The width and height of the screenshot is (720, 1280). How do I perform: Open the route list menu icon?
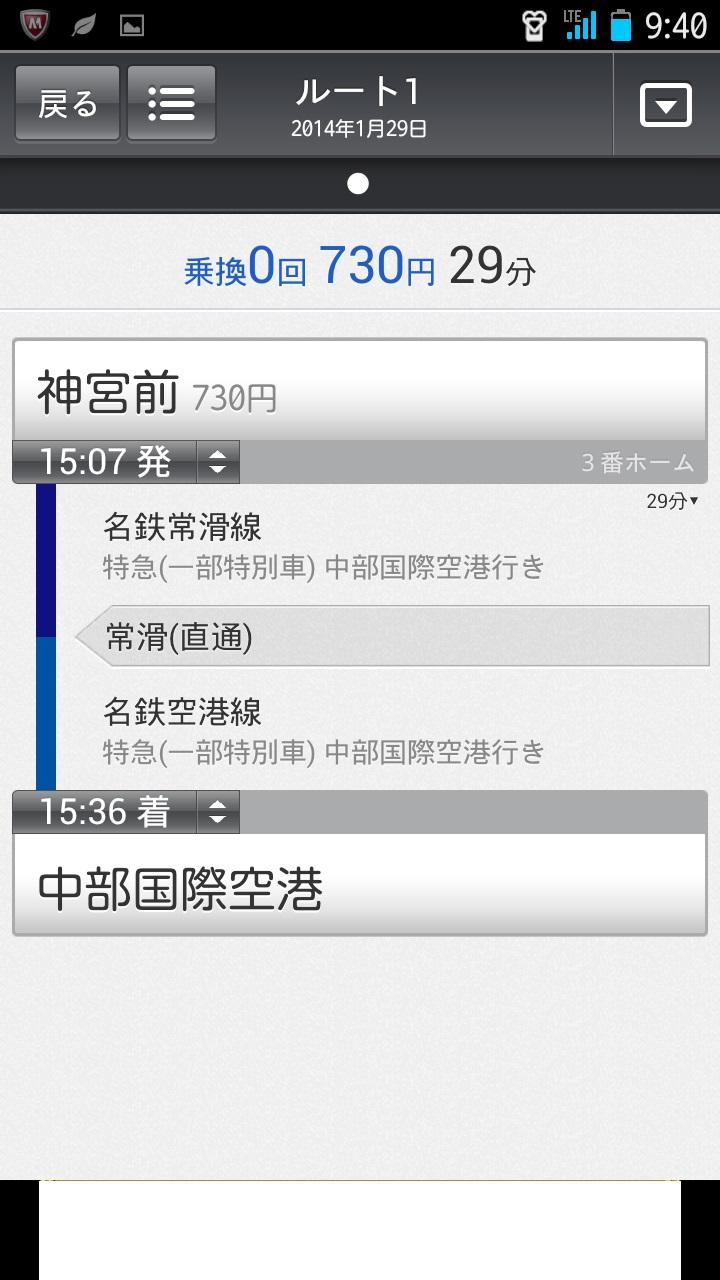tap(171, 103)
